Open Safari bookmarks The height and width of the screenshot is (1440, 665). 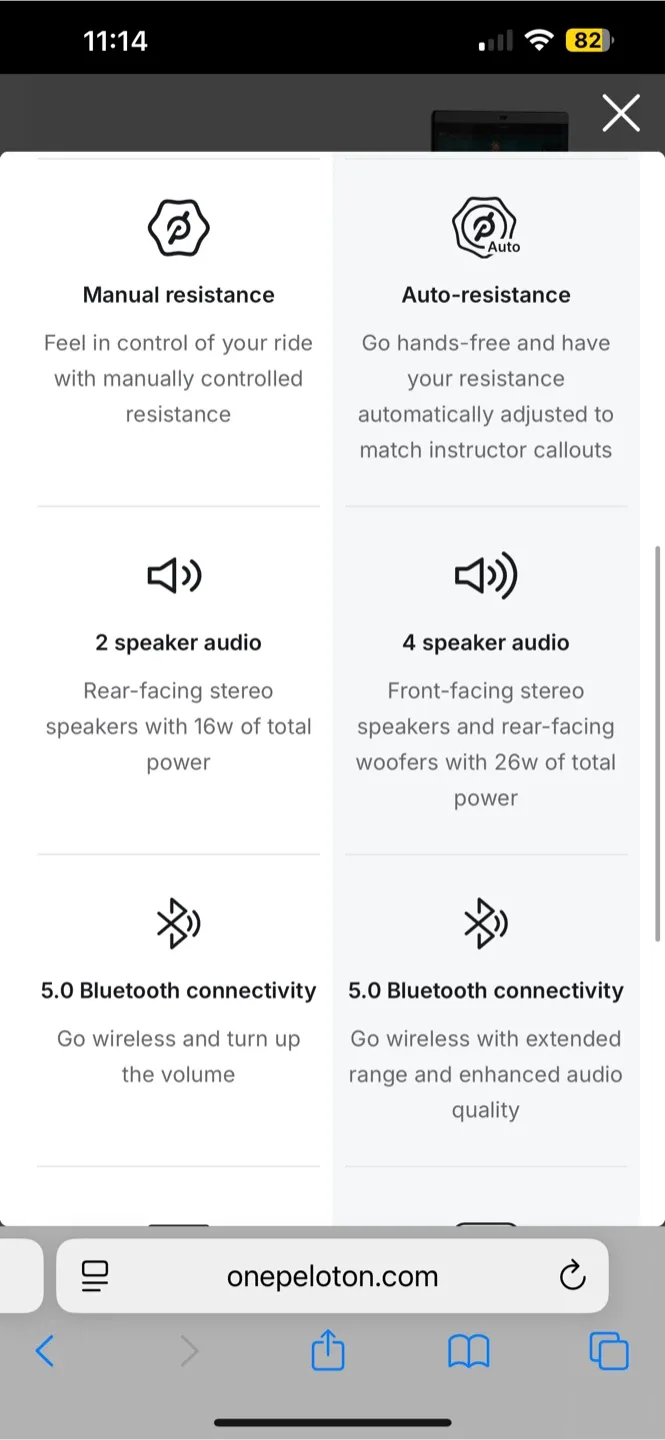[468, 1352]
